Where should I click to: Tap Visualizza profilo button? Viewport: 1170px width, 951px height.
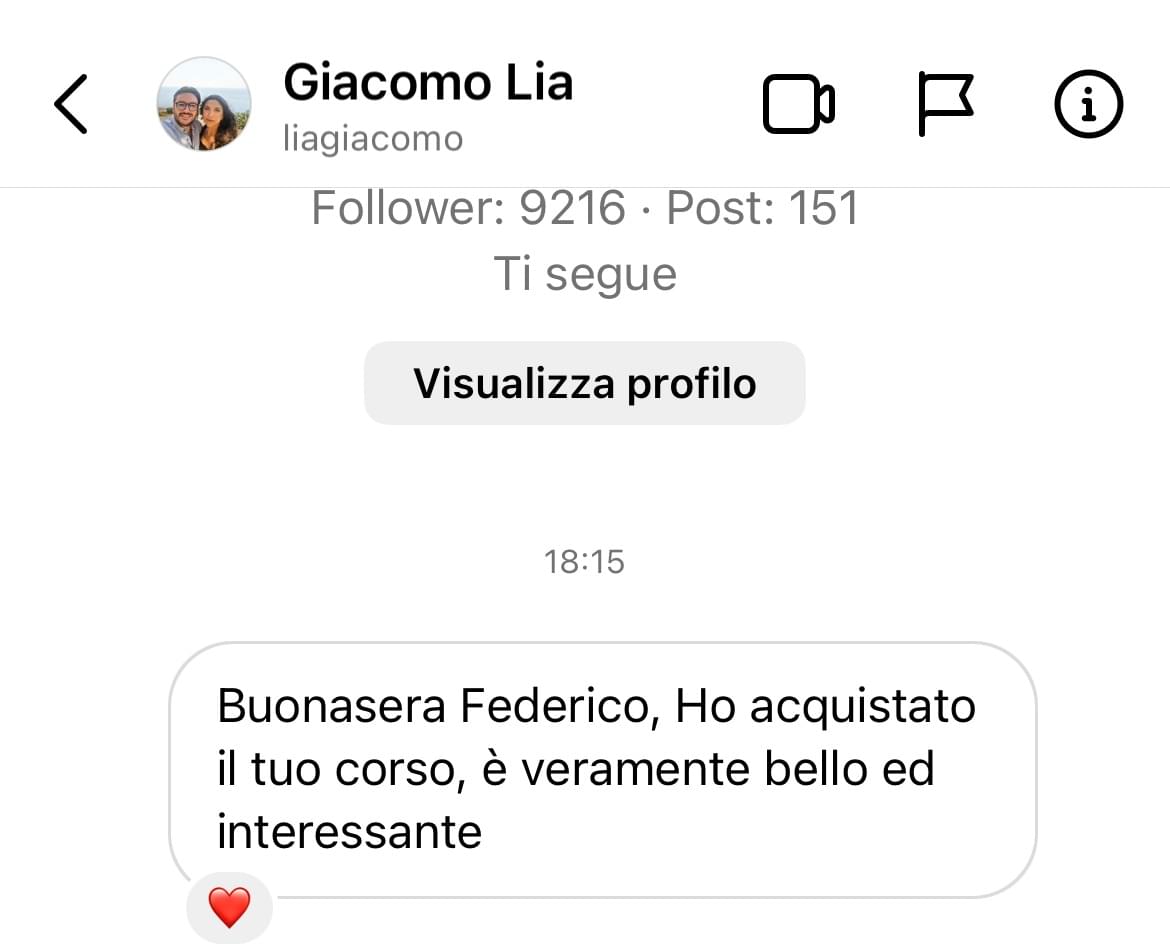pyautogui.click(x=584, y=384)
